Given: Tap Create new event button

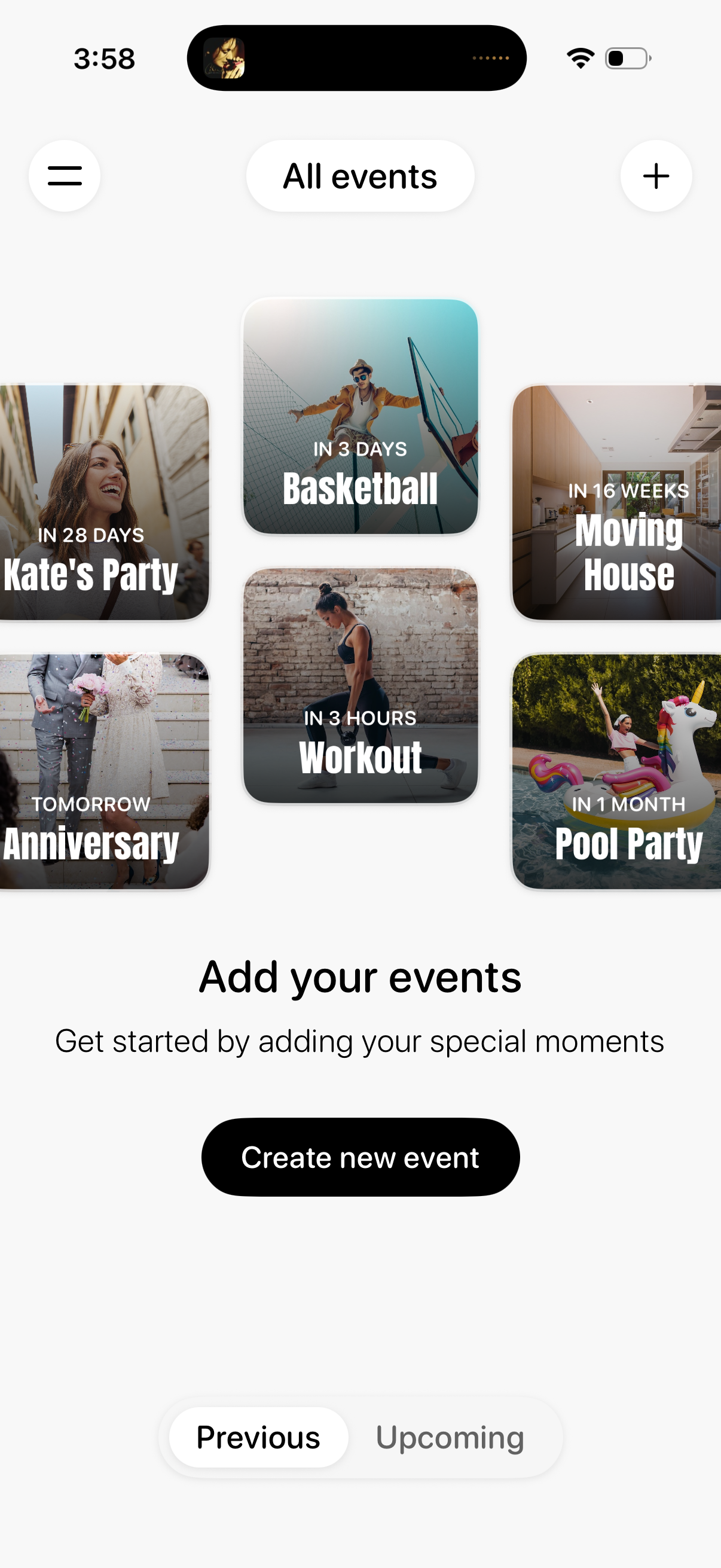Looking at the screenshot, I should coord(360,1157).
